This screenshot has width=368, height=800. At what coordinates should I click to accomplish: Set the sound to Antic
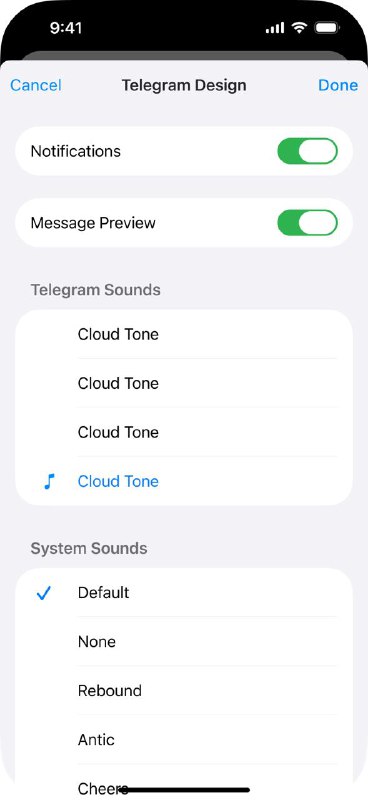point(184,739)
